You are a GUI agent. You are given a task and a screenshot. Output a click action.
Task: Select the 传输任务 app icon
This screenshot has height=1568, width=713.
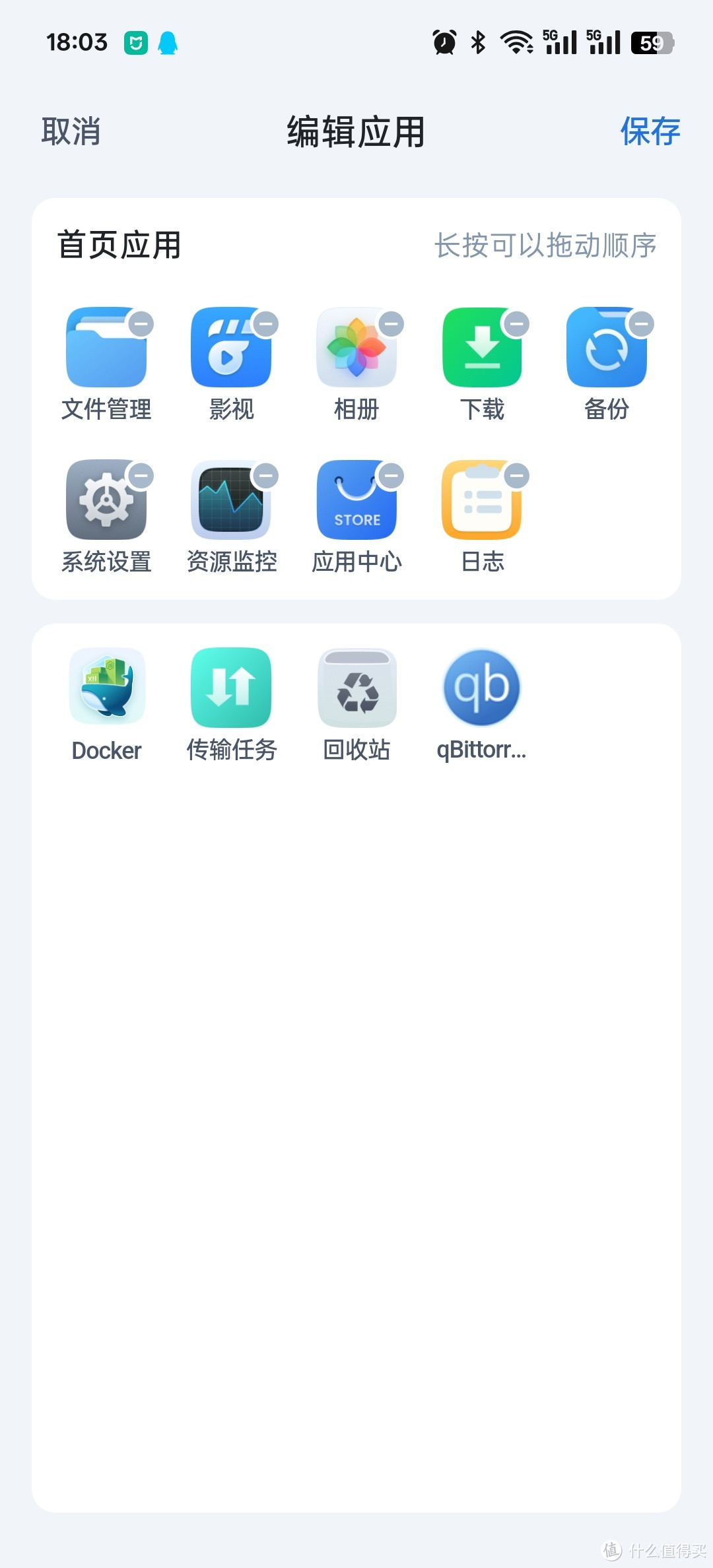pyautogui.click(x=231, y=688)
